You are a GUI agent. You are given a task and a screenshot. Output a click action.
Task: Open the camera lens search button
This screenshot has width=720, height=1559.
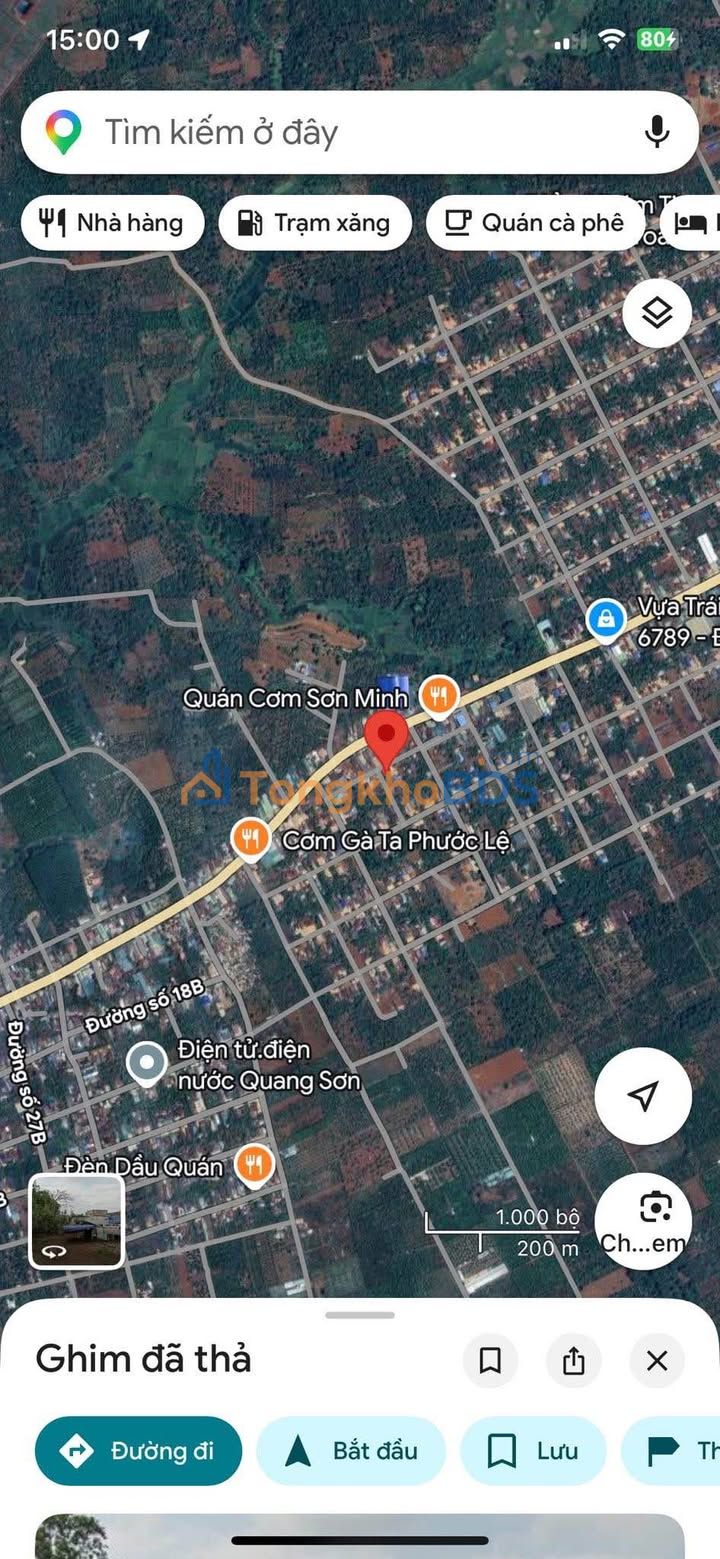pyautogui.click(x=655, y=1210)
